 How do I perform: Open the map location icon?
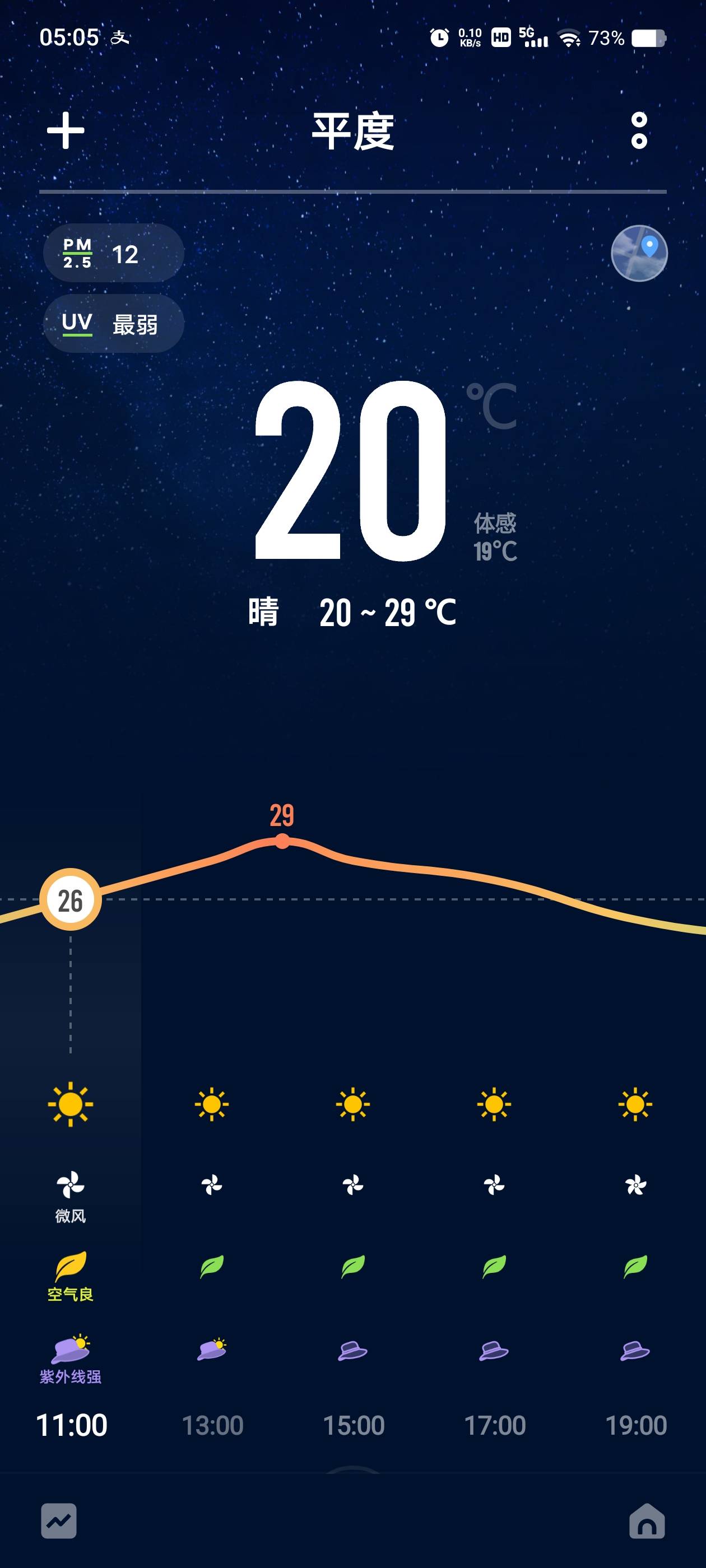[x=638, y=253]
